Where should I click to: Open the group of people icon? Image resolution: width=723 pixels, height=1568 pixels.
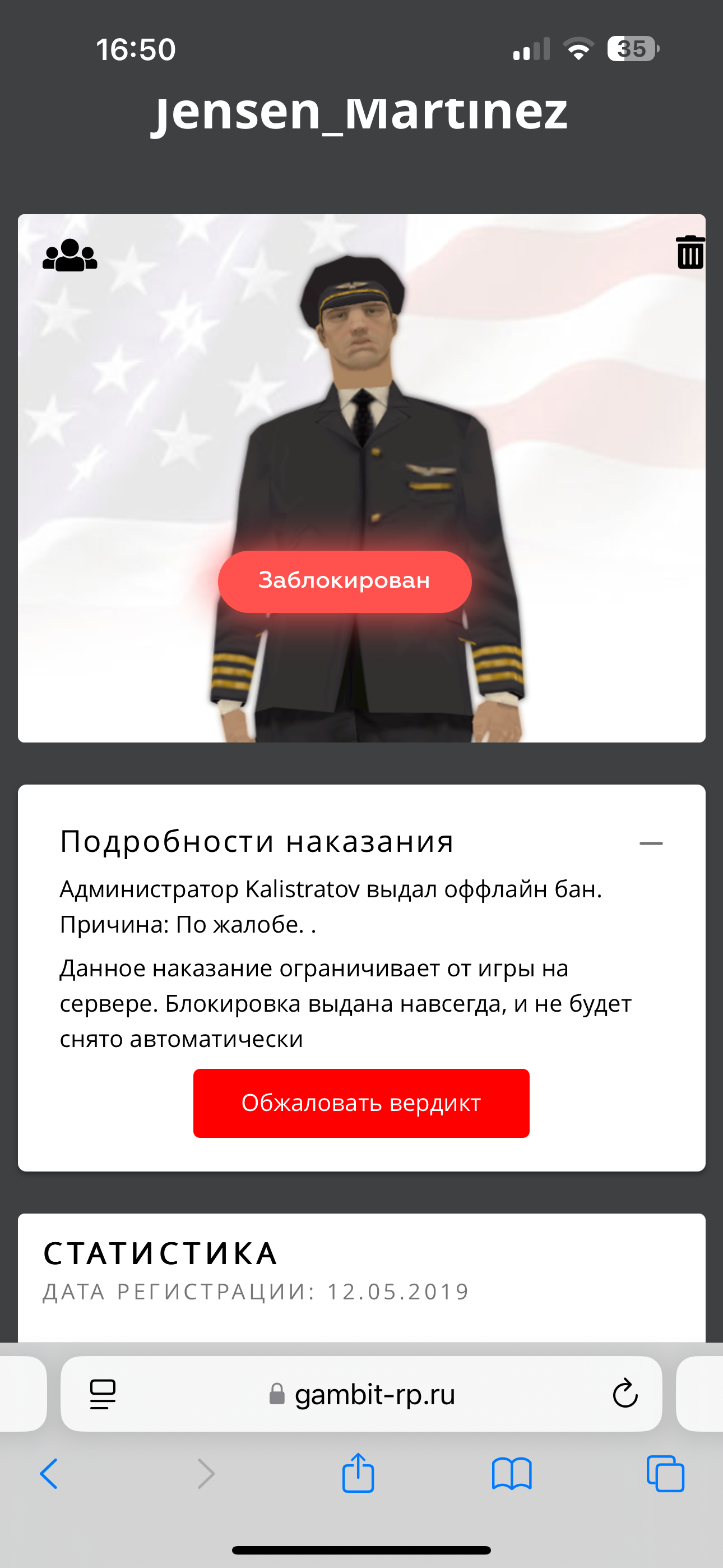click(69, 256)
